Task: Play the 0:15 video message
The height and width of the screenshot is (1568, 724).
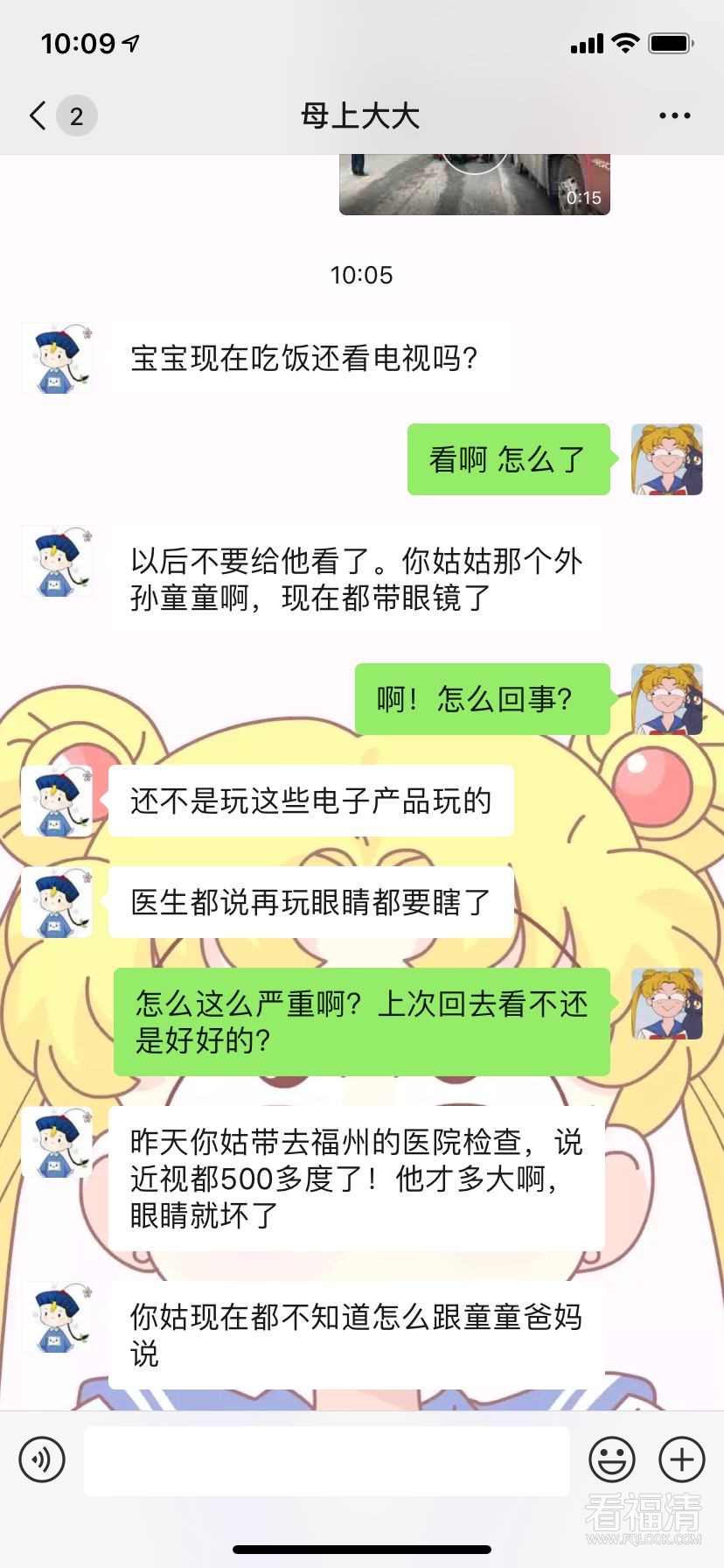Action: [x=474, y=182]
